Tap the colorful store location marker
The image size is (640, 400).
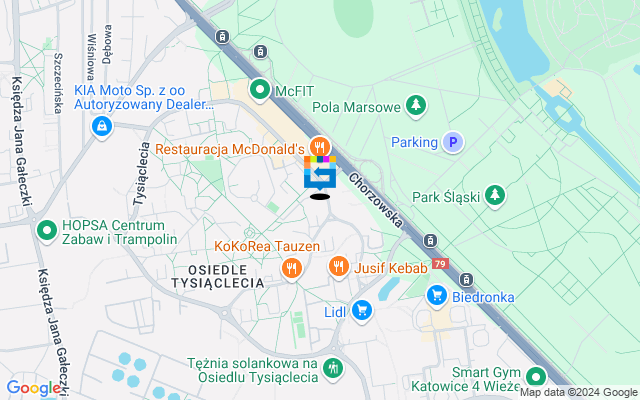320,172
